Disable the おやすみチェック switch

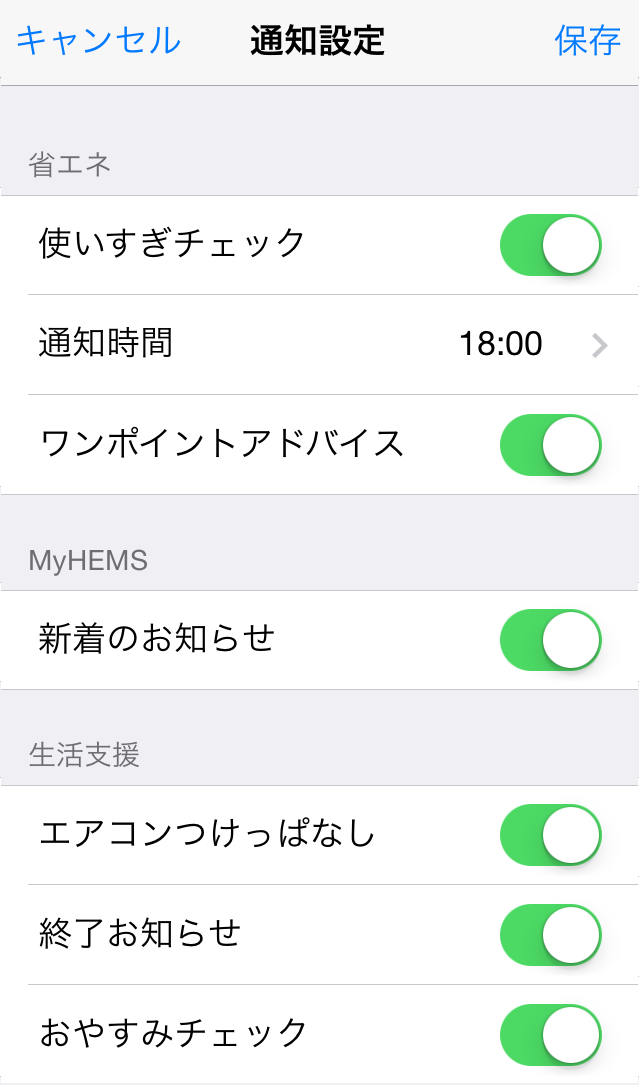[551, 1034]
